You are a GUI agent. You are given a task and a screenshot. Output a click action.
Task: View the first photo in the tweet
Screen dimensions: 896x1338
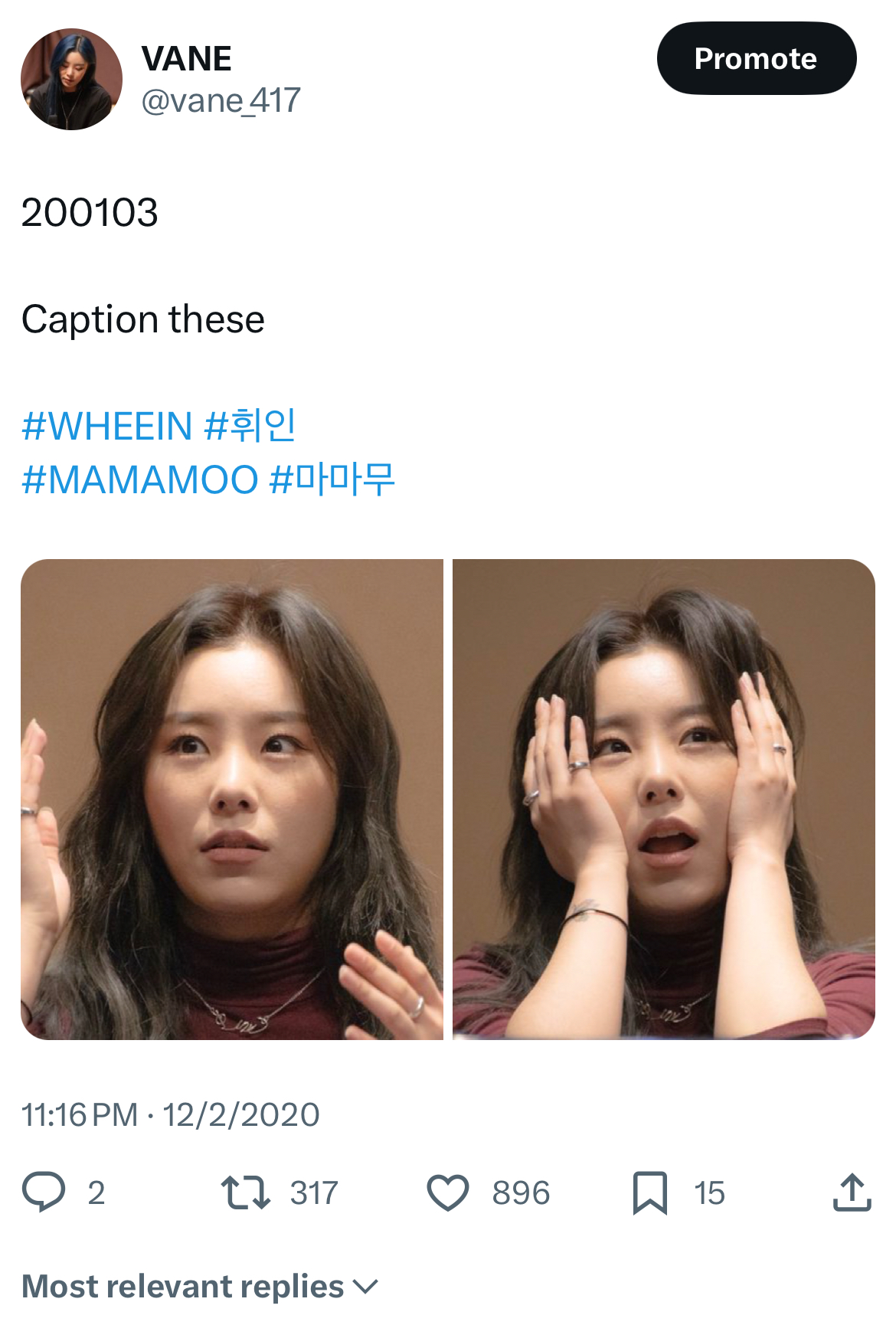(232, 799)
